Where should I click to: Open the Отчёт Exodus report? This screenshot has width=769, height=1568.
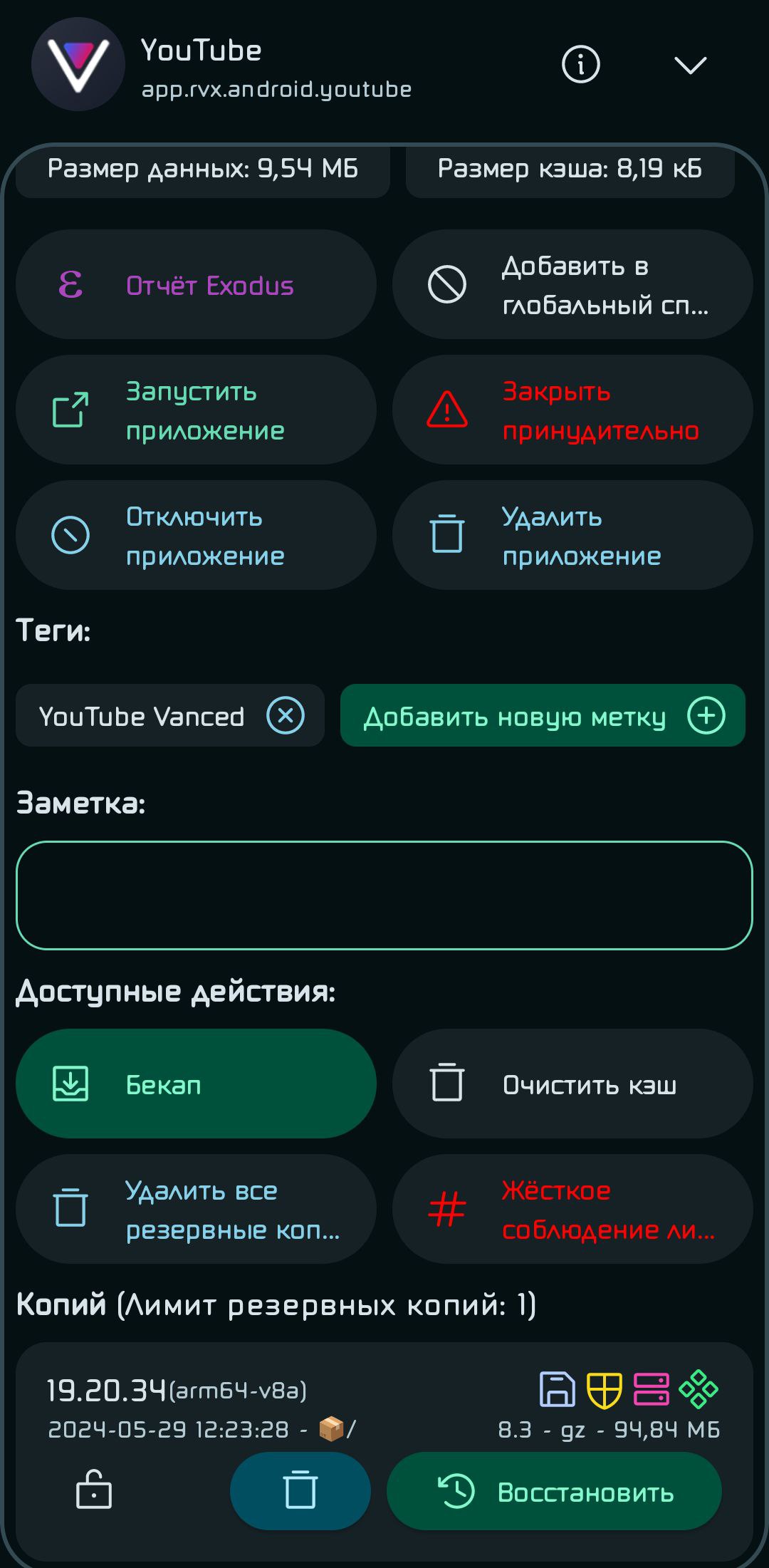point(196,284)
